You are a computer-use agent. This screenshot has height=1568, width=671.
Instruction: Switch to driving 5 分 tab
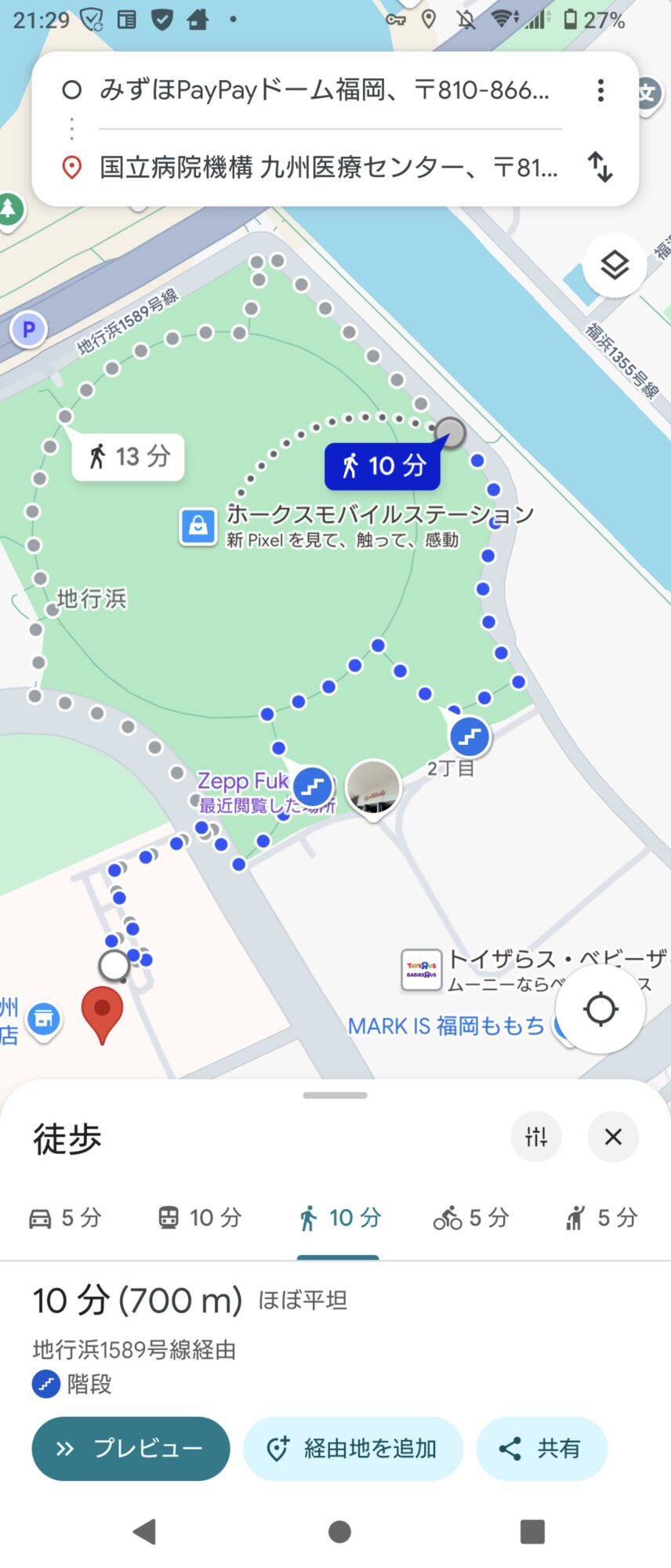coord(66,1218)
